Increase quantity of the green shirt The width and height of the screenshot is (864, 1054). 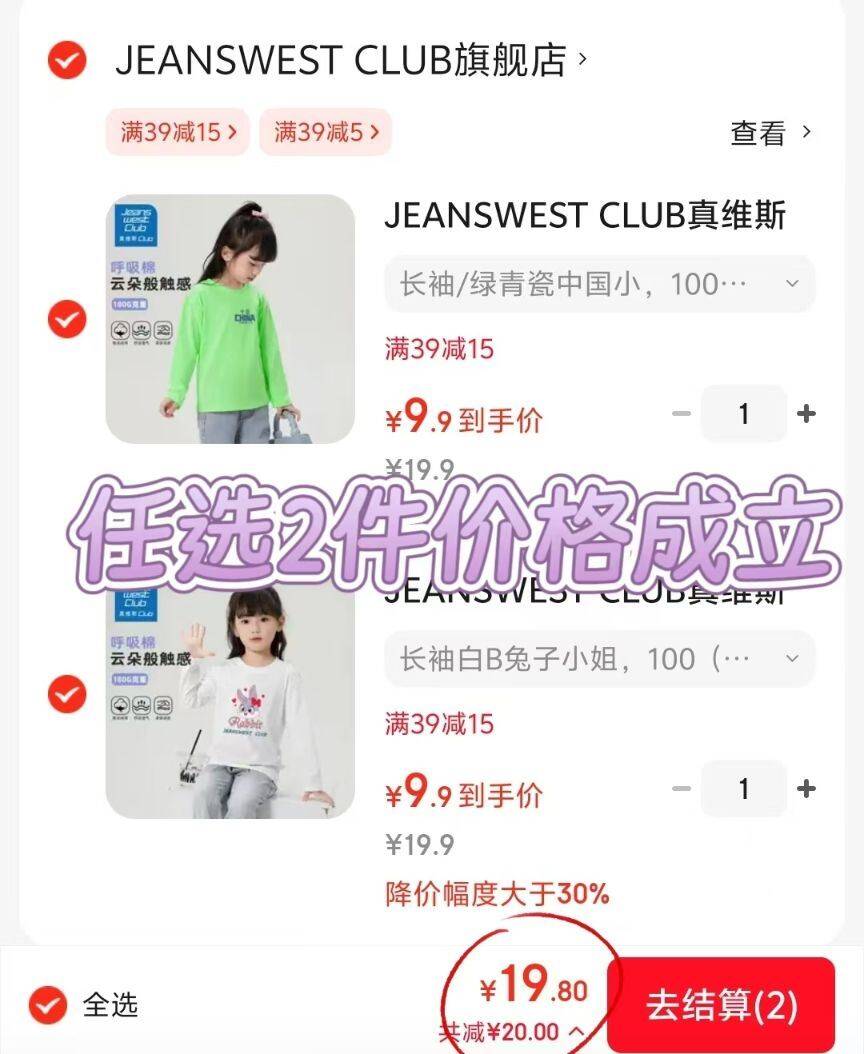(x=806, y=413)
